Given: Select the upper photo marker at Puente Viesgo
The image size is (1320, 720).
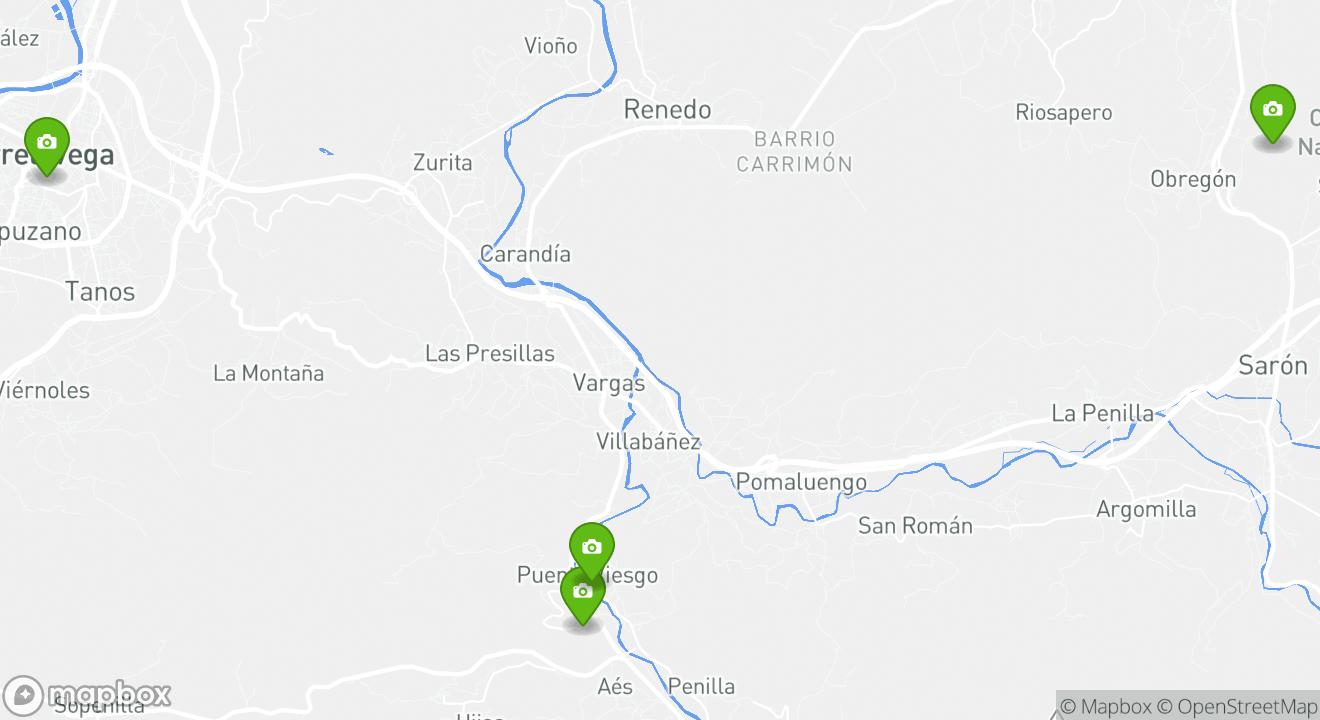Looking at the screenshot, I should pos(592,545).
